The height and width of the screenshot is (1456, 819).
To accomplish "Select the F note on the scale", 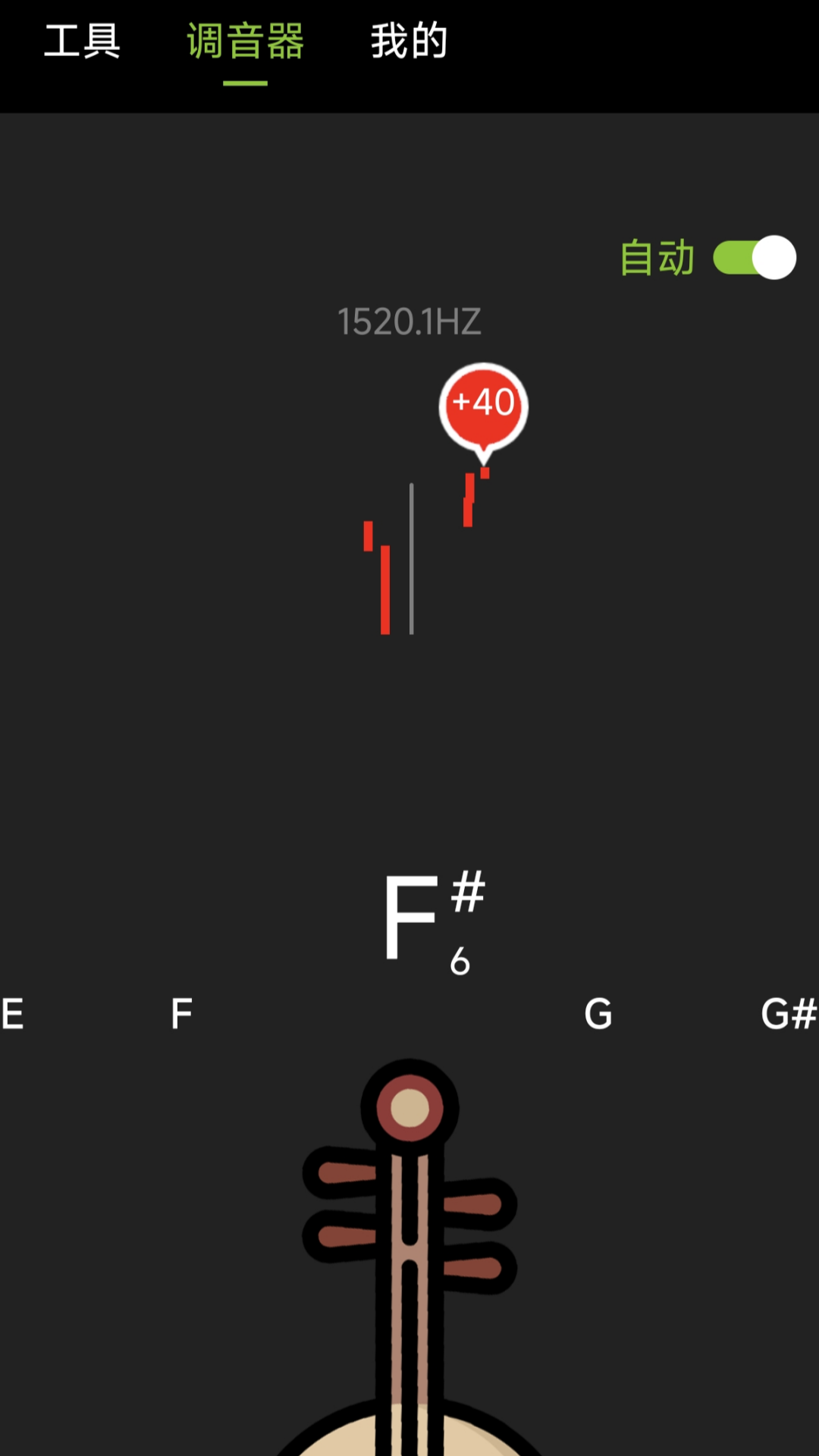I will [x=181, y=1014].
